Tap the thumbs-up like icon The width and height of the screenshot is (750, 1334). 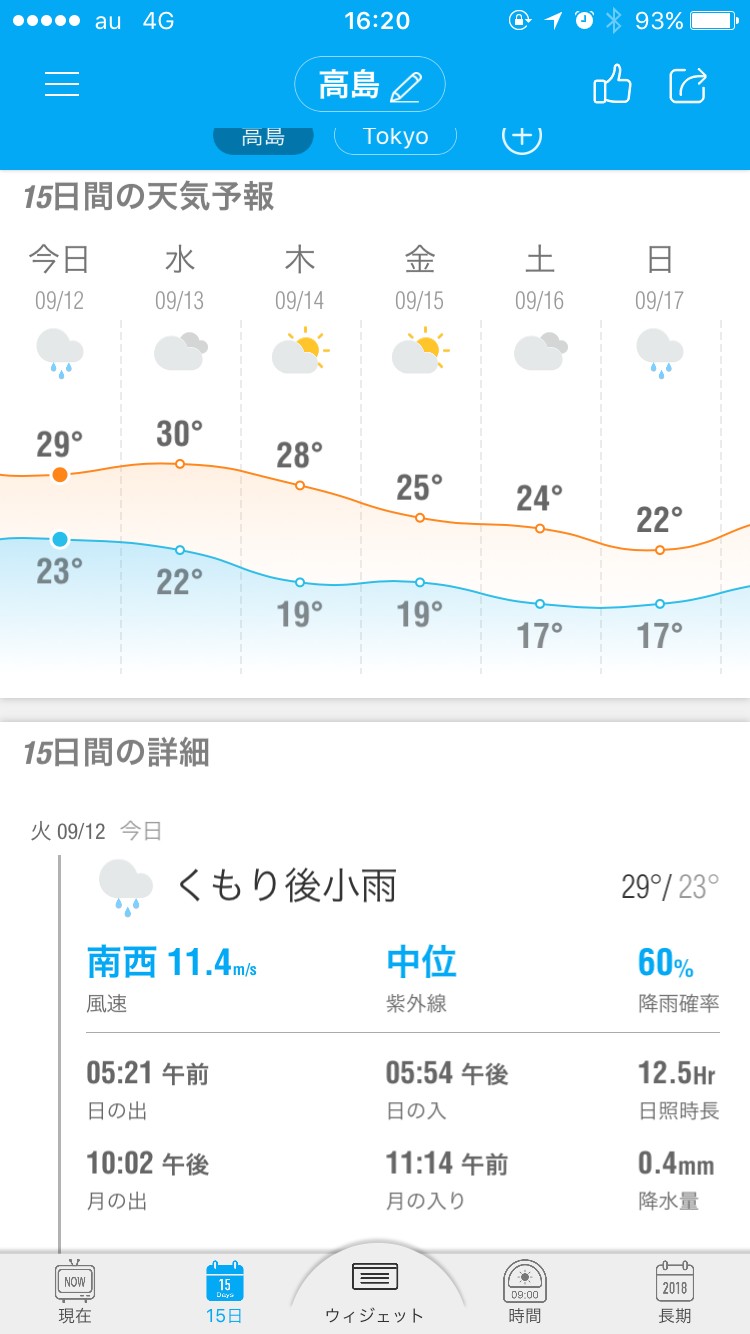pos(613,86)
